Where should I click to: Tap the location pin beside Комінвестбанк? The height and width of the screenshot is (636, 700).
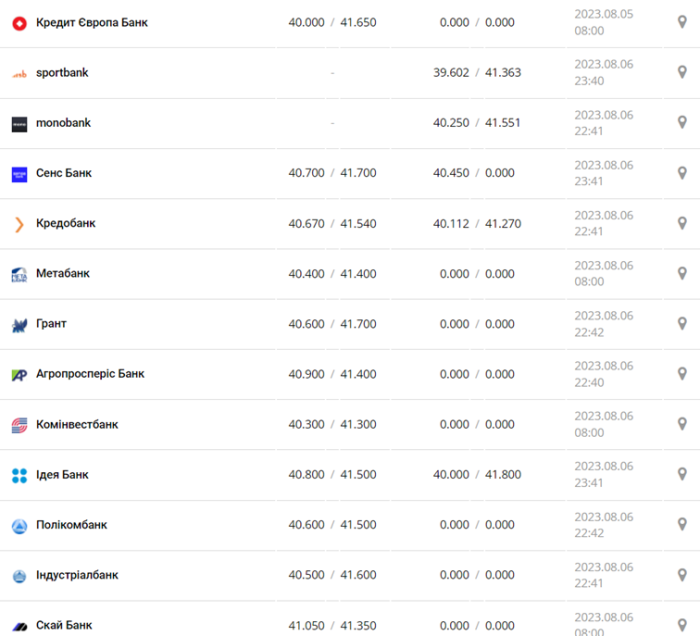(x=682, y=425)
